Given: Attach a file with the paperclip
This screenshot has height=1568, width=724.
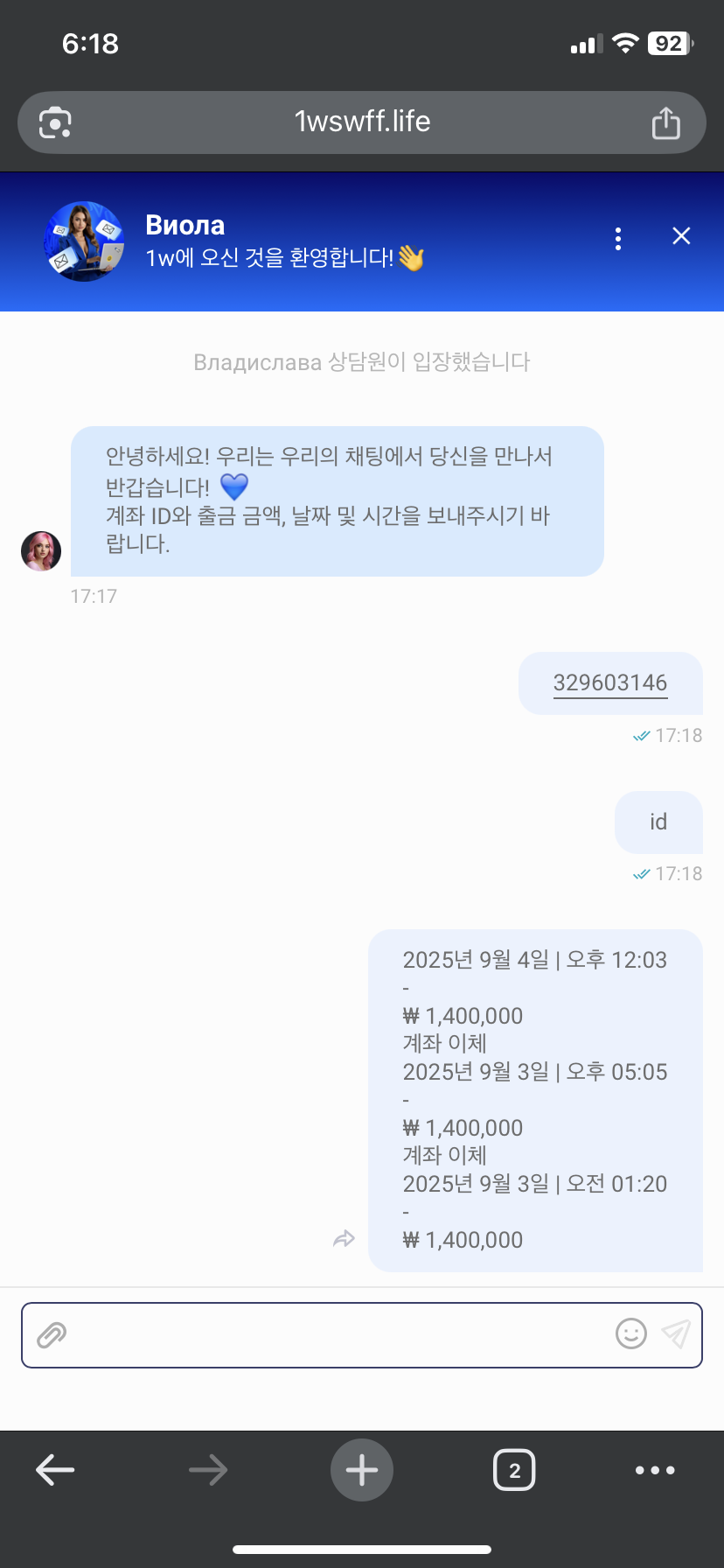Looking at the screenshot, I should point(52,1334).
